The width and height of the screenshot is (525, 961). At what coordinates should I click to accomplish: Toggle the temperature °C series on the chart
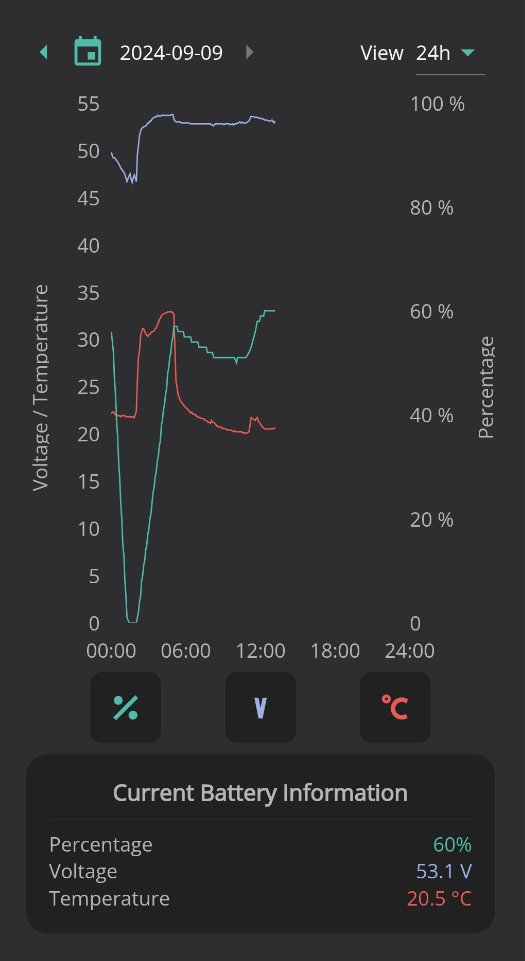(x=395, y=707)
